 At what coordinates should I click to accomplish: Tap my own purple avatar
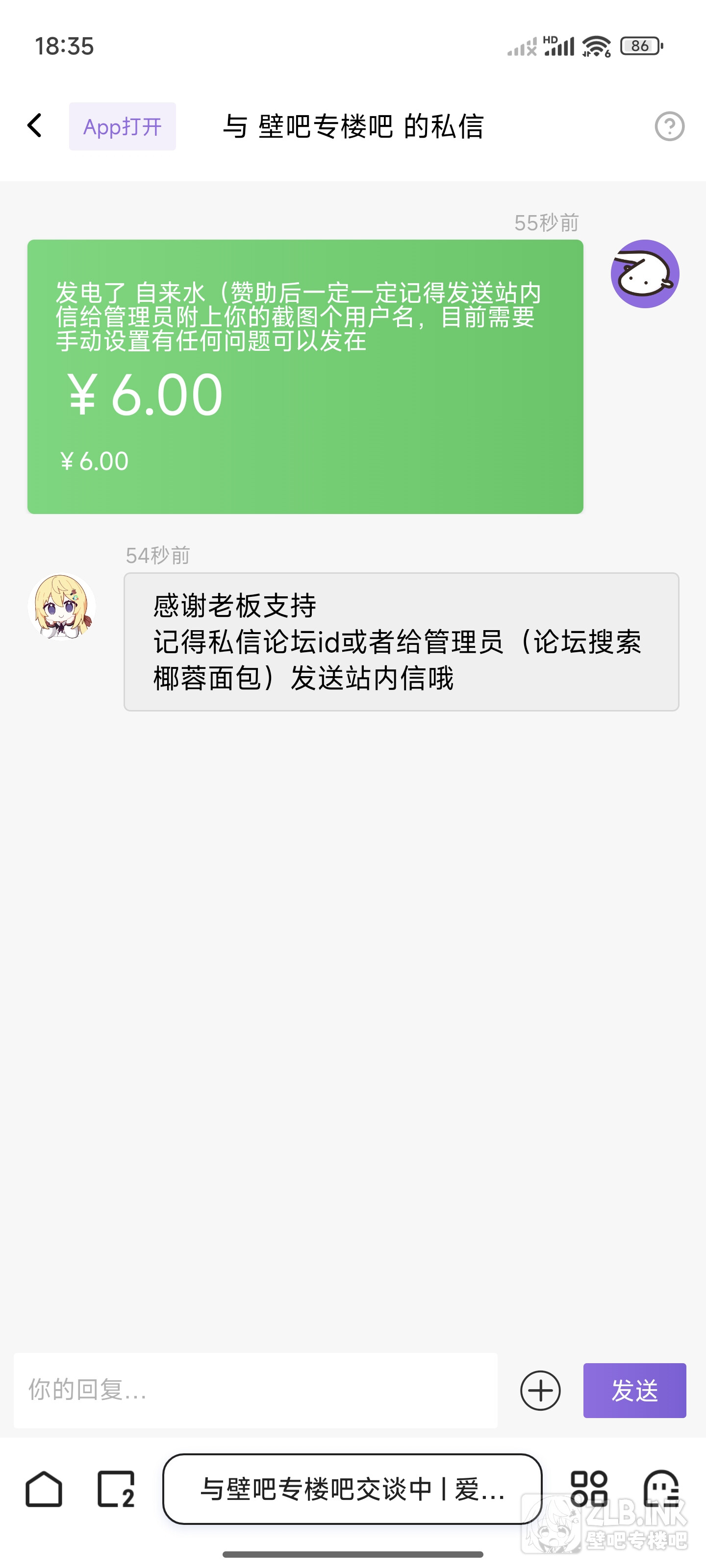[x=645, y=274]
